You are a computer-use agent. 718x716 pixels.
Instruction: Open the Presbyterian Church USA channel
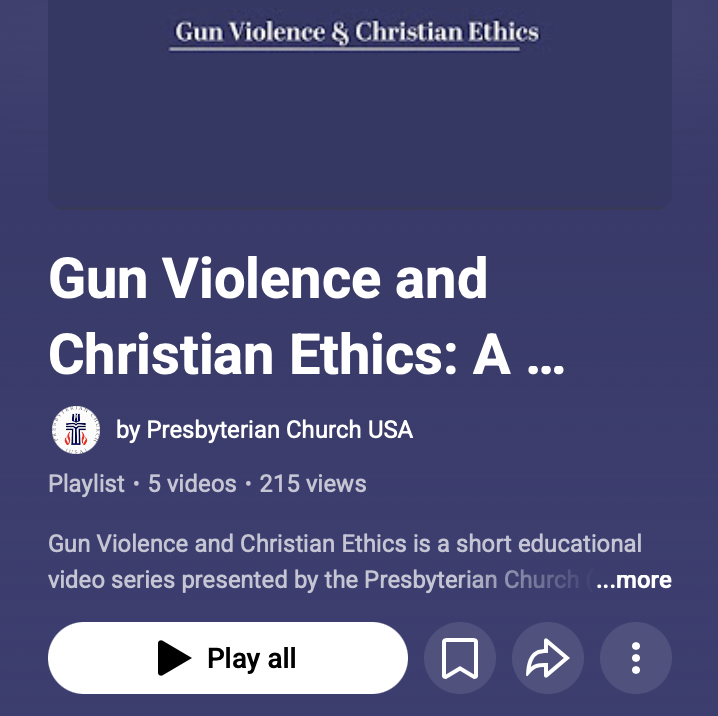click(264, 430)
